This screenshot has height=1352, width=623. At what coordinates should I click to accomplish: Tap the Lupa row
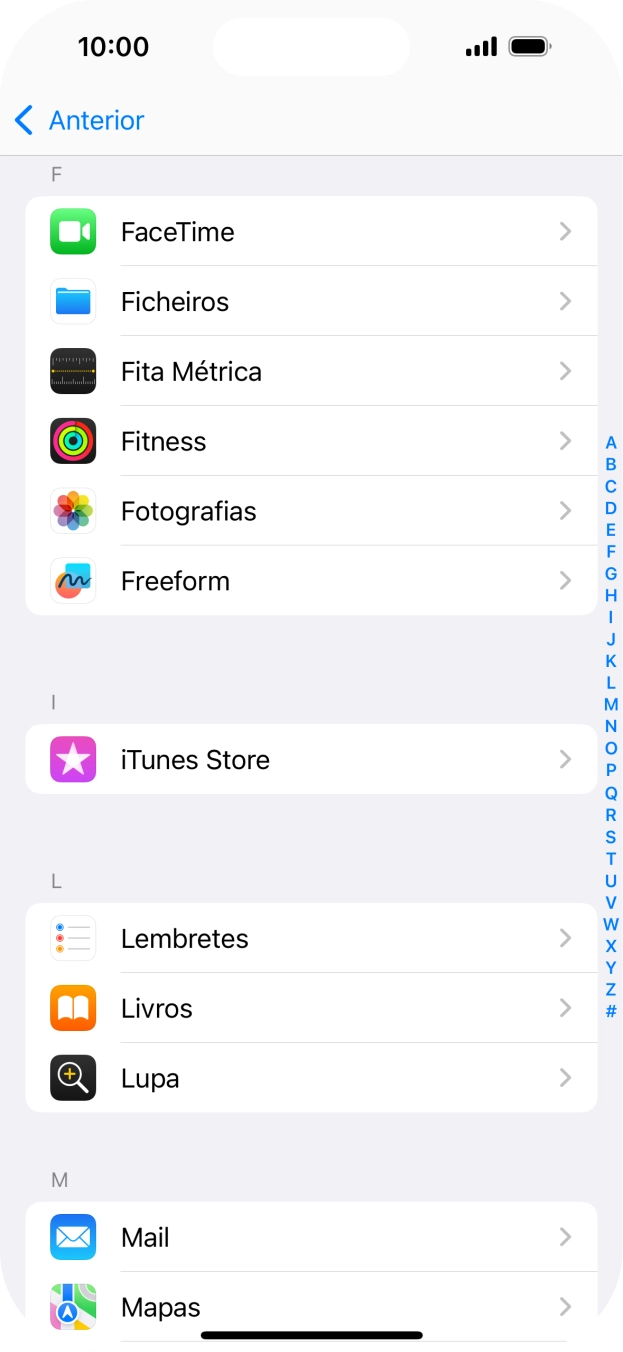311,1079
